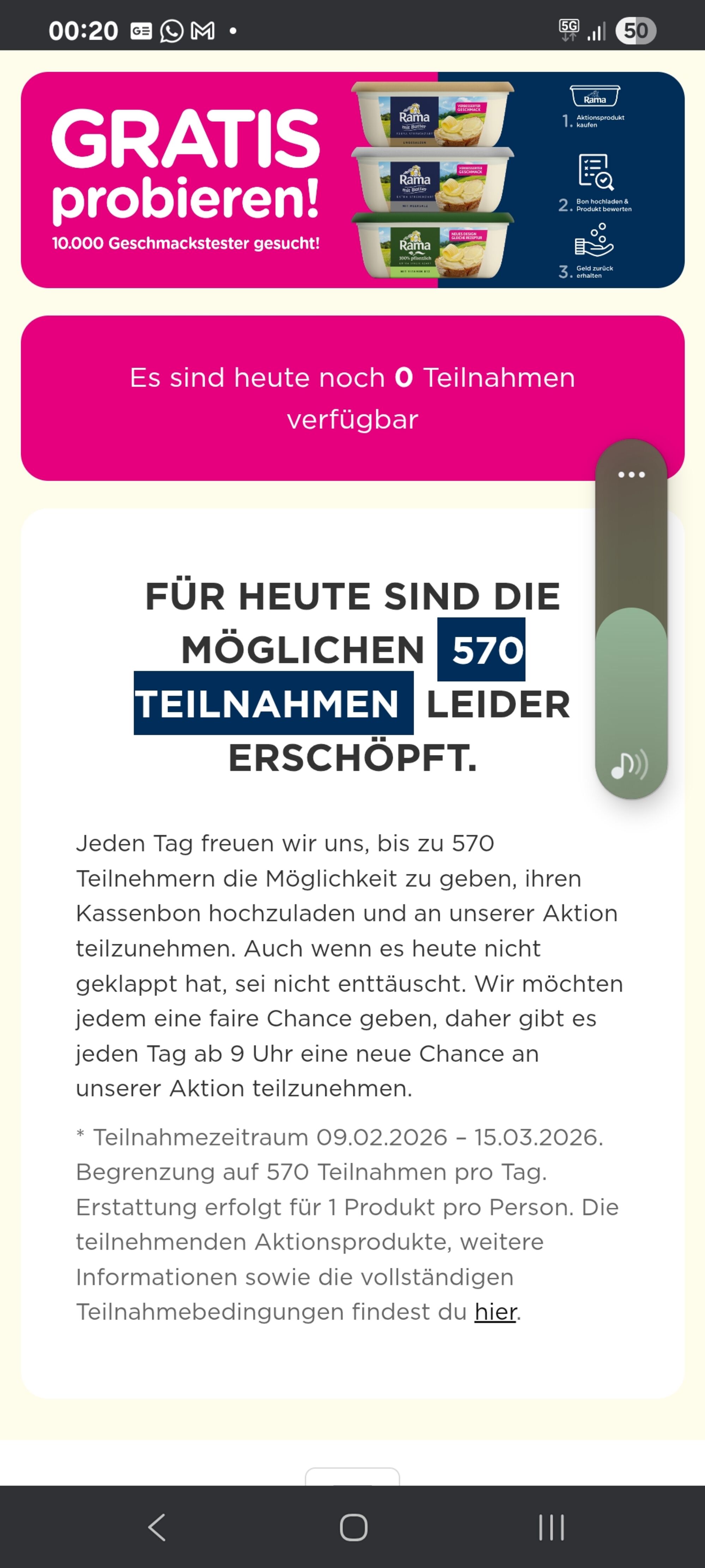This screenshot has width=705, height=1568.
Task: Open recent apps from the navigation bar
Action: [x=551, y=1527]
